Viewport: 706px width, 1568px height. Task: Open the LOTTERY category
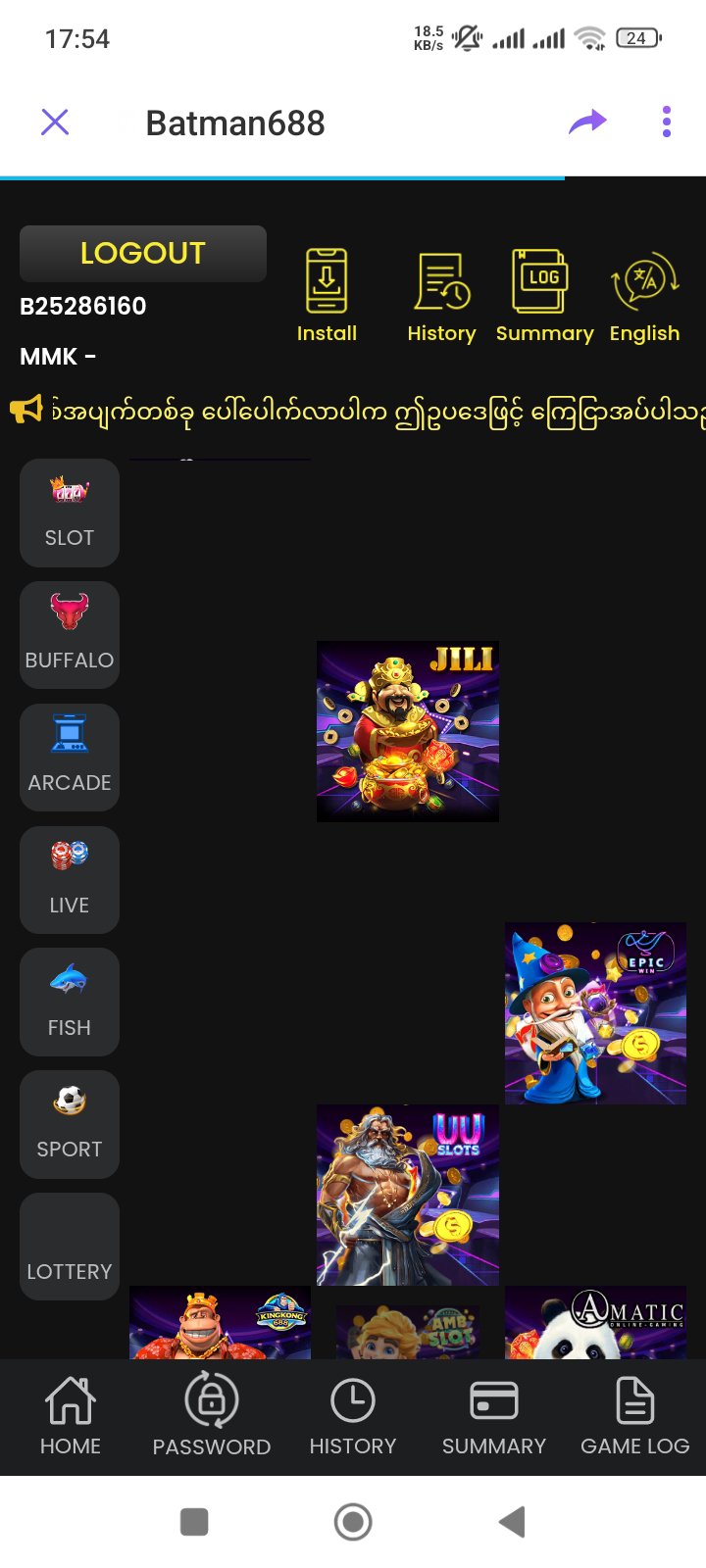coord(70,1247)
